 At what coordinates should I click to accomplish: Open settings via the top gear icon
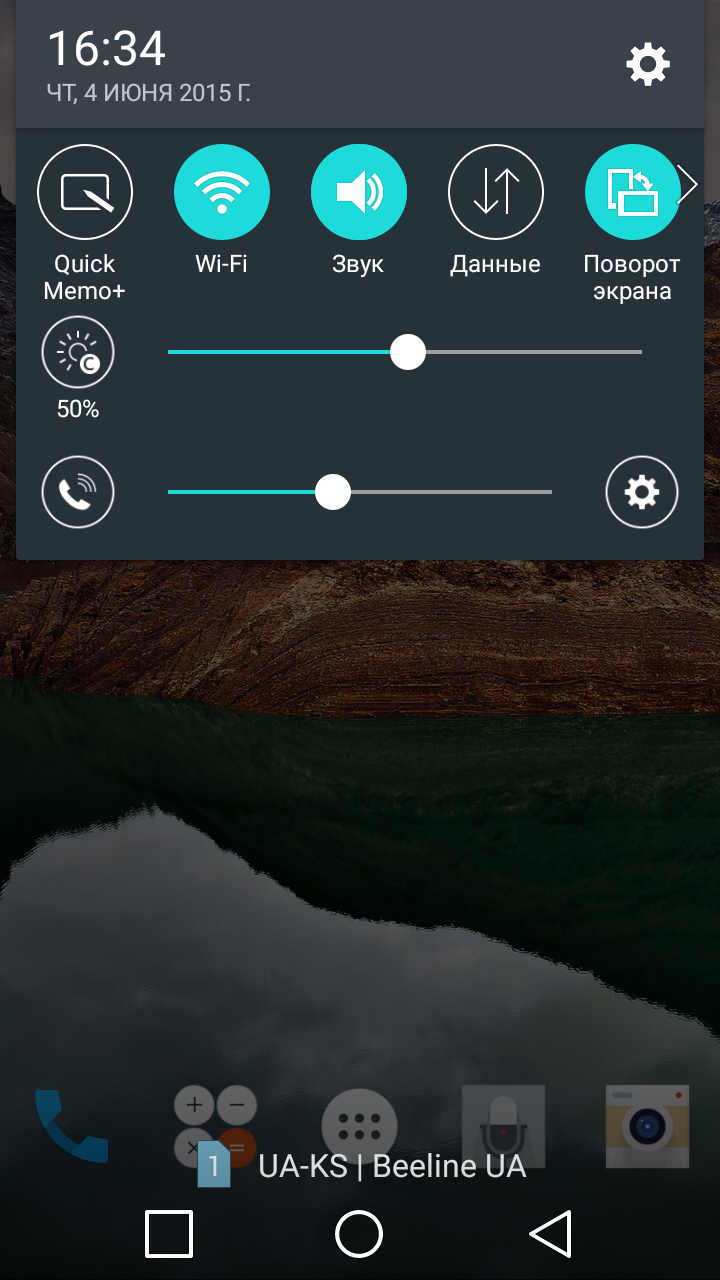648,65
